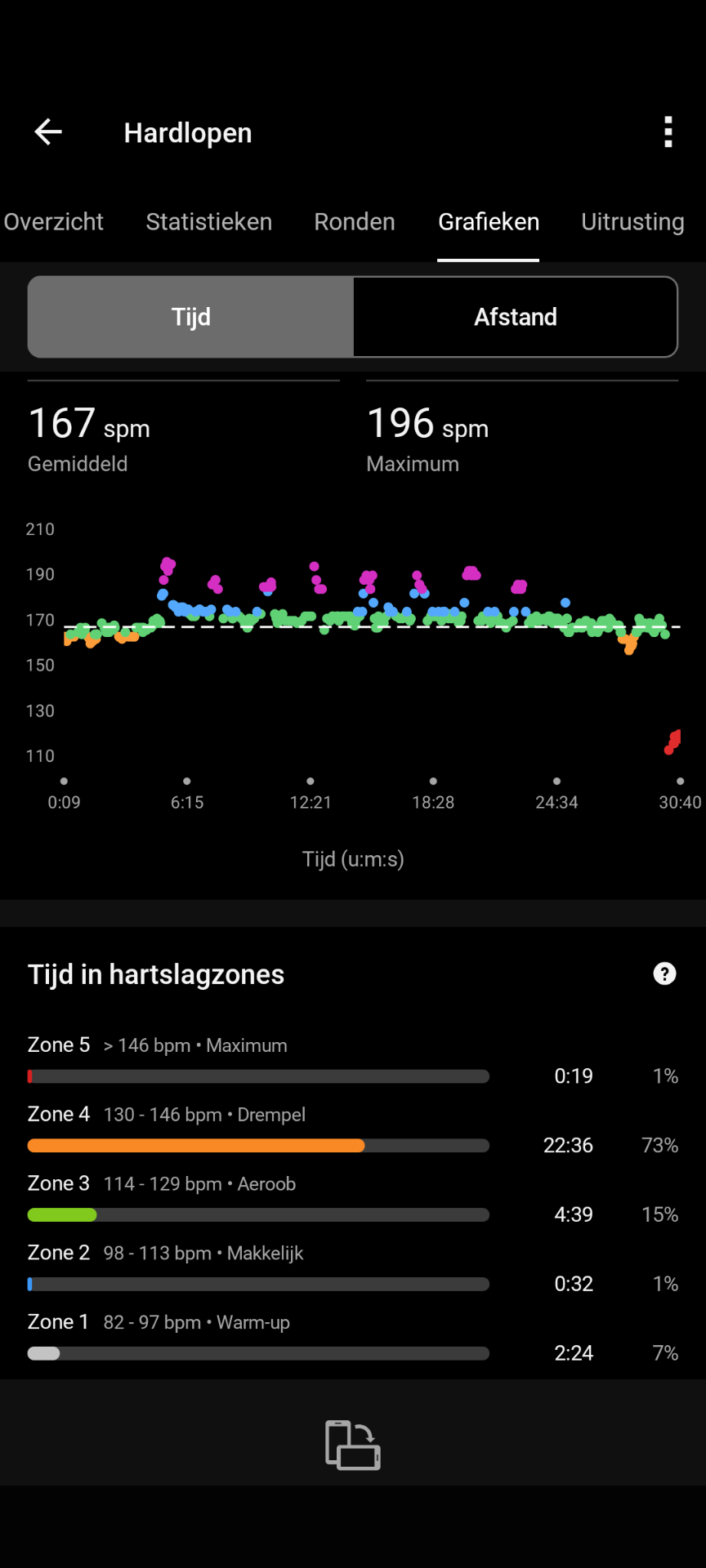
Task: Go back from the Hardlopen activity
Action: (x=48, y=131)
